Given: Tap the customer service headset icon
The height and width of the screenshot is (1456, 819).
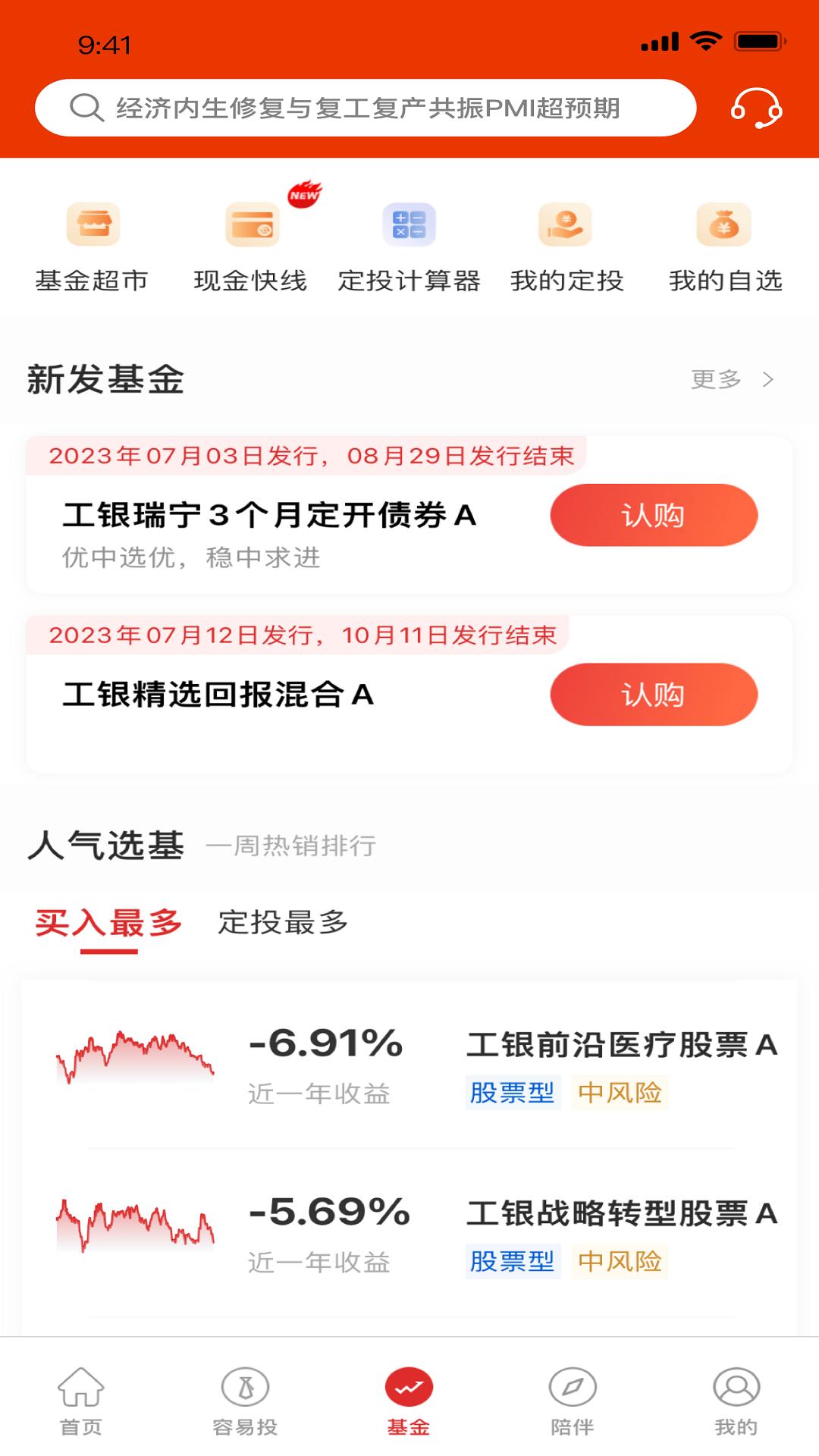Looking at the screenshot, I should 758,110.
